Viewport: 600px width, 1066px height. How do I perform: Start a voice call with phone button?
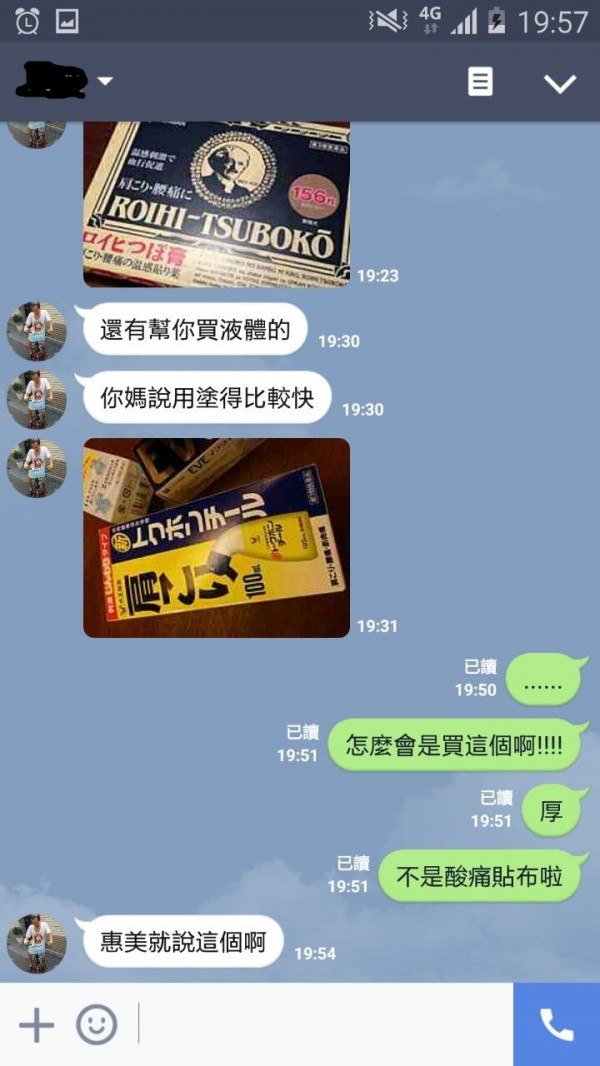[x=556, y=1025]
